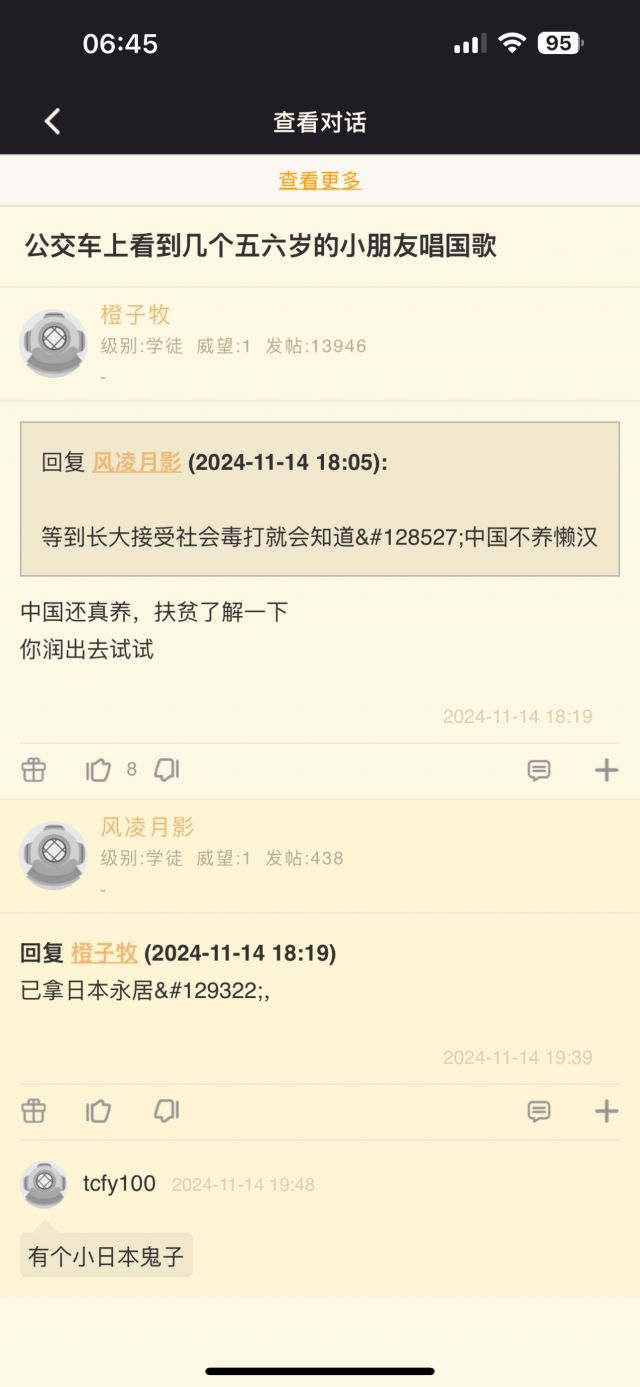Viewport: 640px width, 1387px height.
Task: Open the 橙子牧 link in 风凌月影's reply
Action: tap(104, 953)
